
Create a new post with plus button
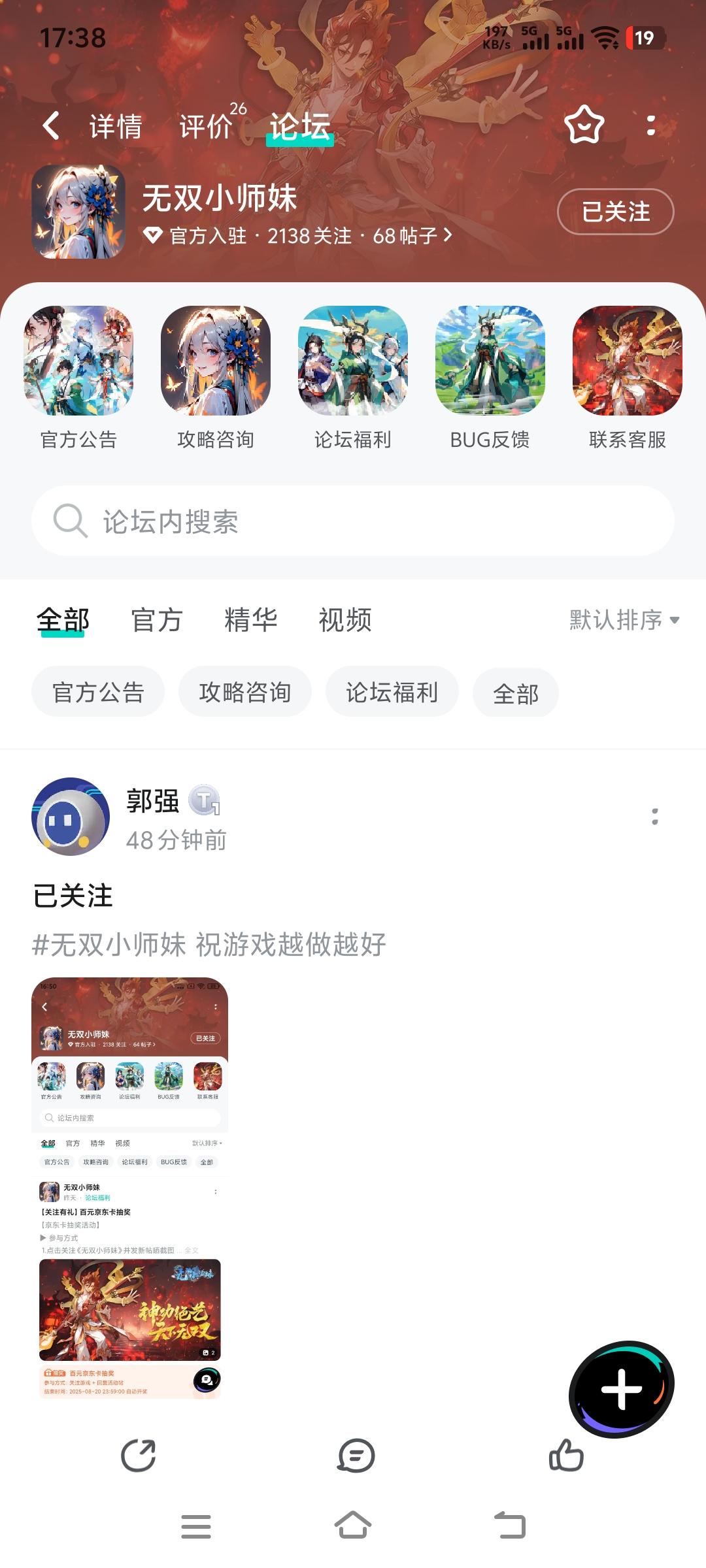click(621, 1388)
